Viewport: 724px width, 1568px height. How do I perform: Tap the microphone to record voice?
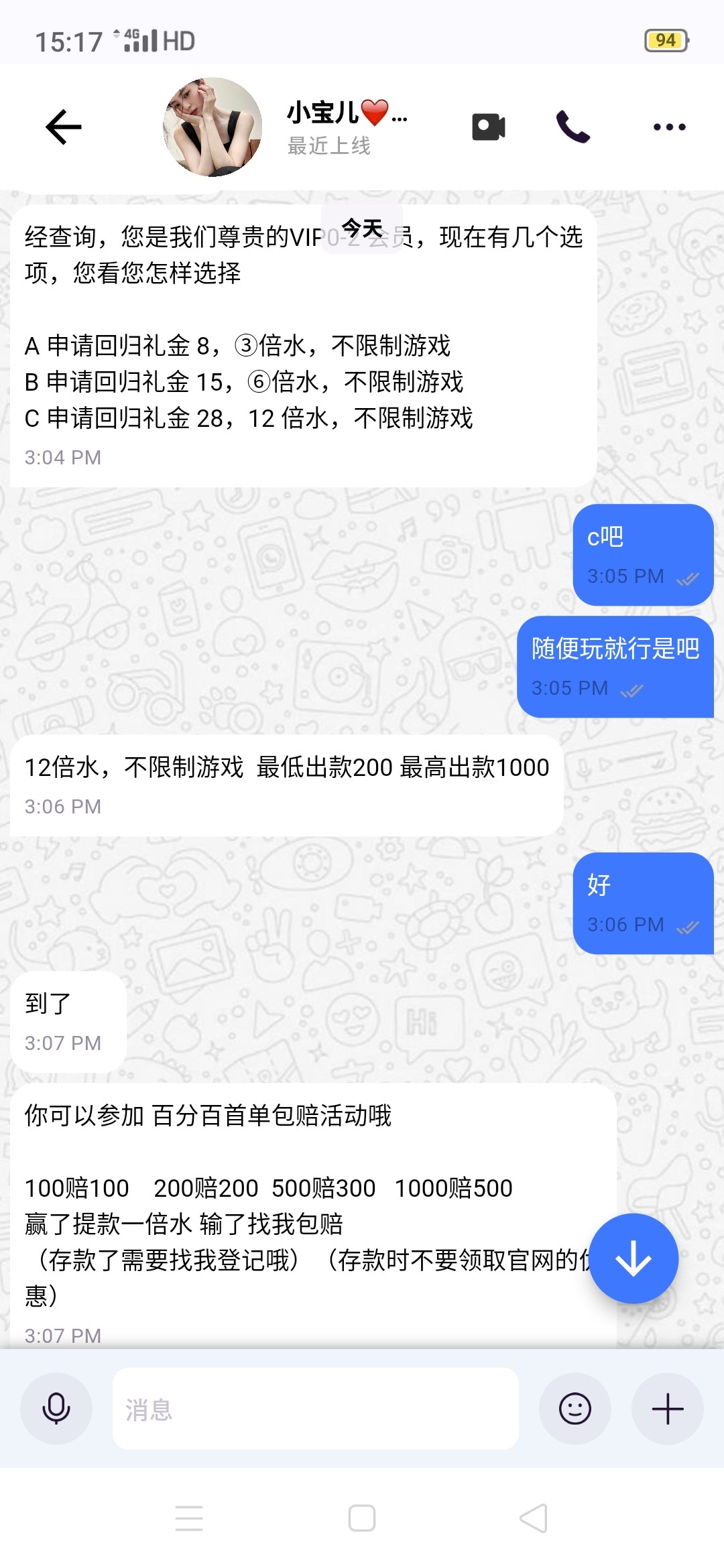tap(56, 1409)
